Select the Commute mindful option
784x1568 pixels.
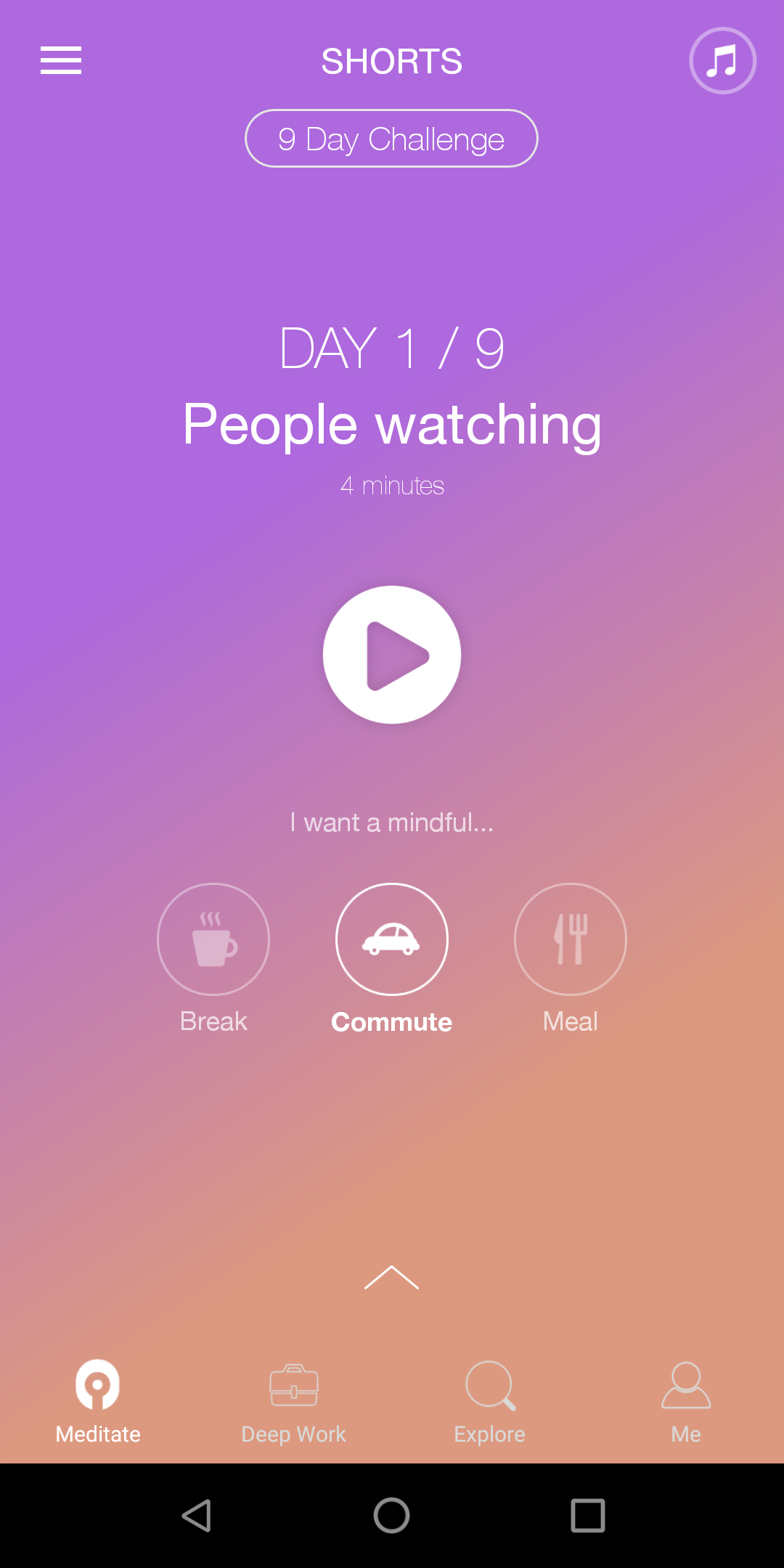[392, 939]
